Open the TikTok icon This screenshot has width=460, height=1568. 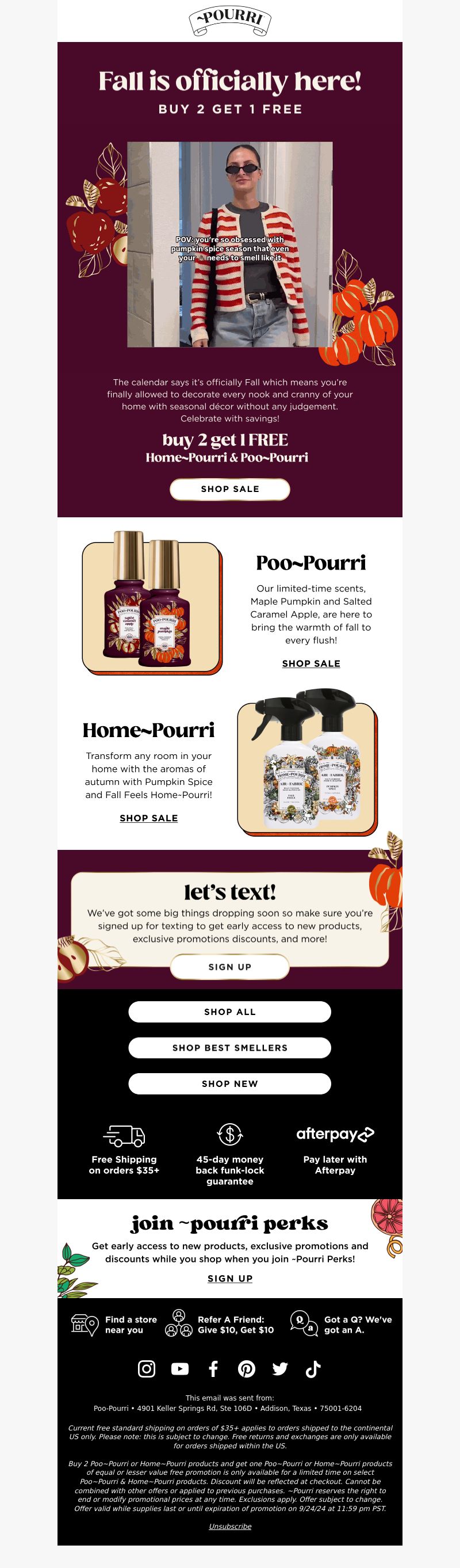313,1369
